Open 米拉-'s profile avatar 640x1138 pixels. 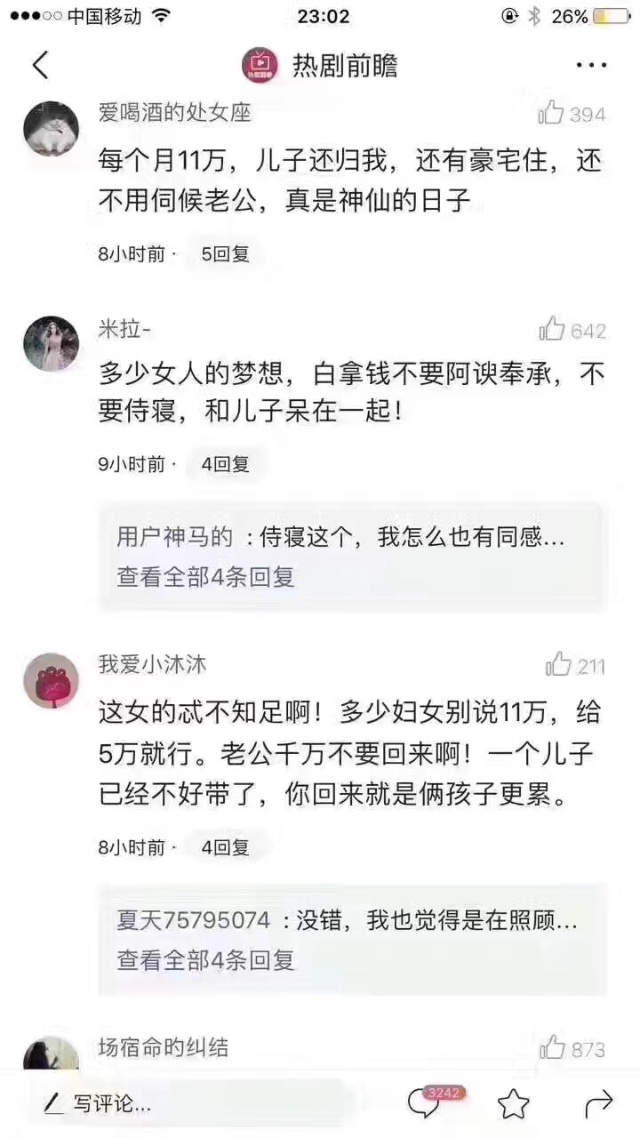(51, 345)
